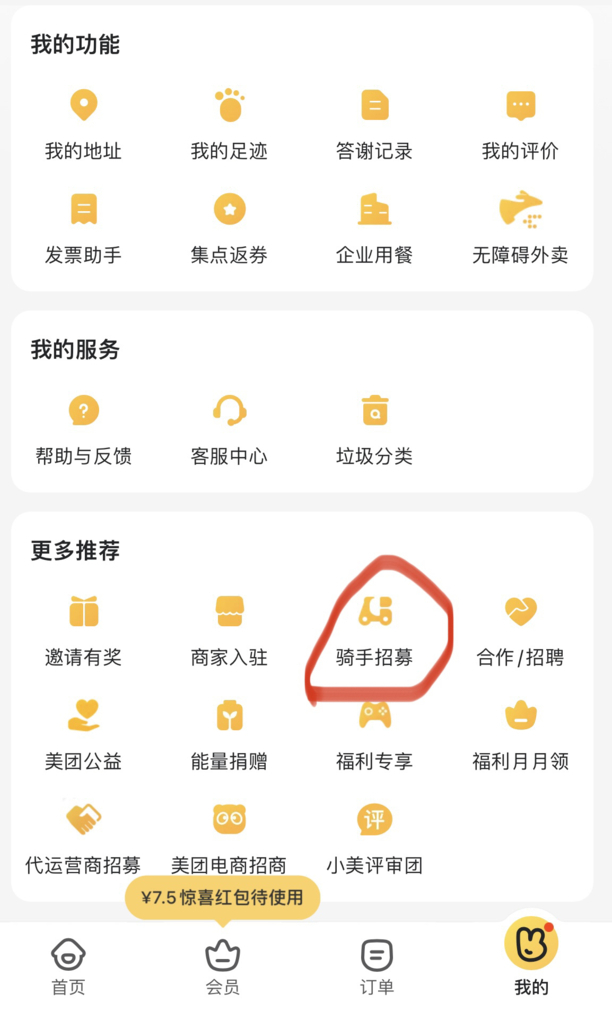Go to the 订单 orders tab

coord(376,966)
